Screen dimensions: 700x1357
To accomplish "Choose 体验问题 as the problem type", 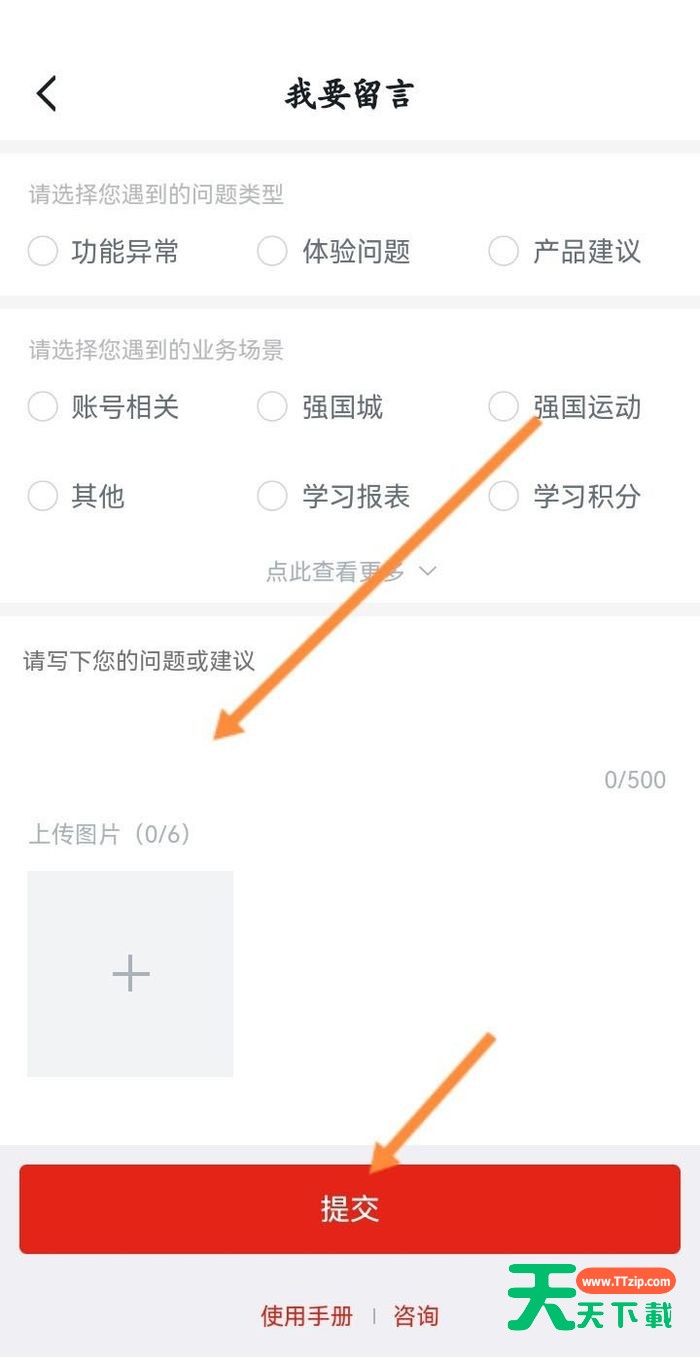I will click(273, 251).
